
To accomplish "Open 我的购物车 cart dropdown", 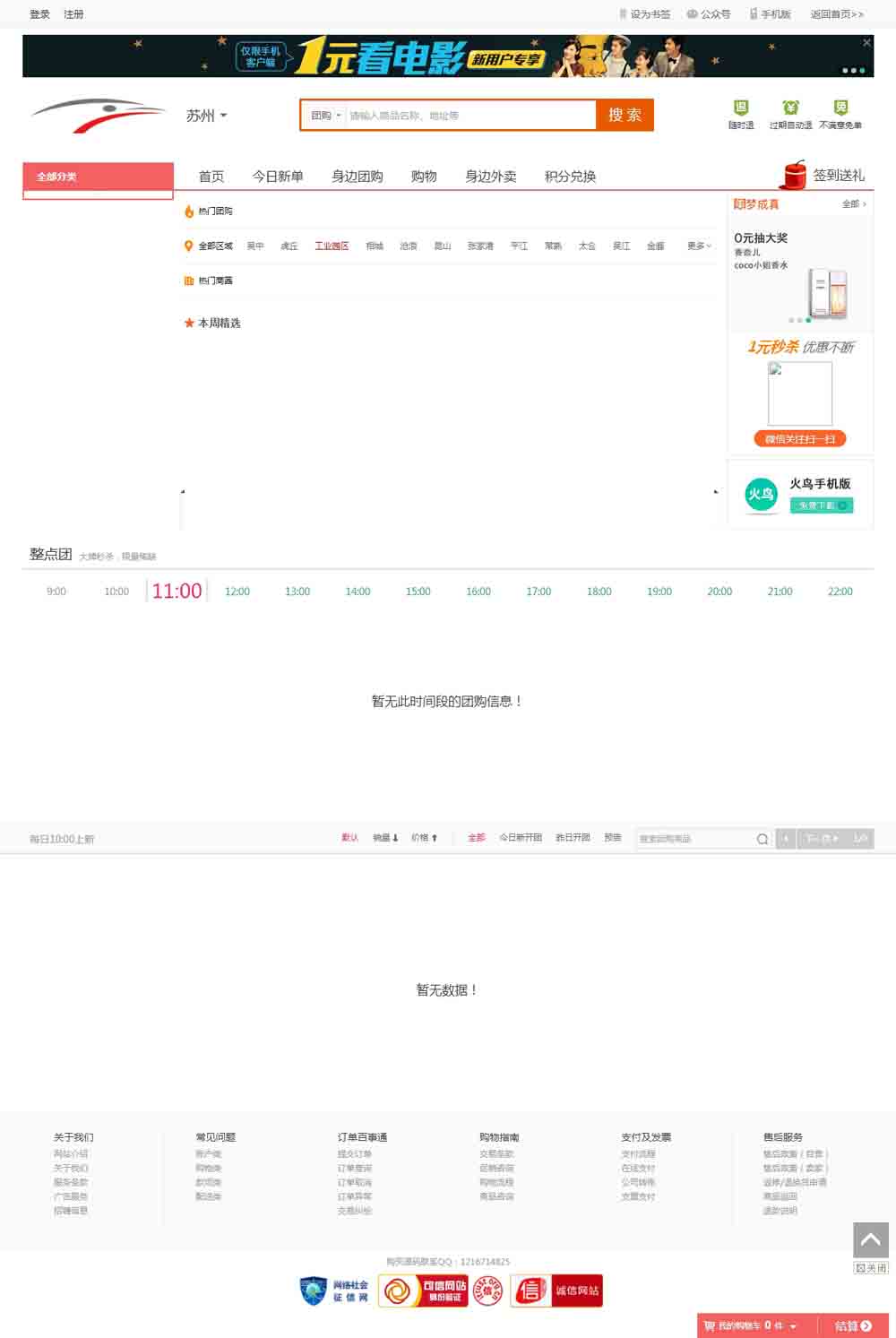I will 751,1325.
